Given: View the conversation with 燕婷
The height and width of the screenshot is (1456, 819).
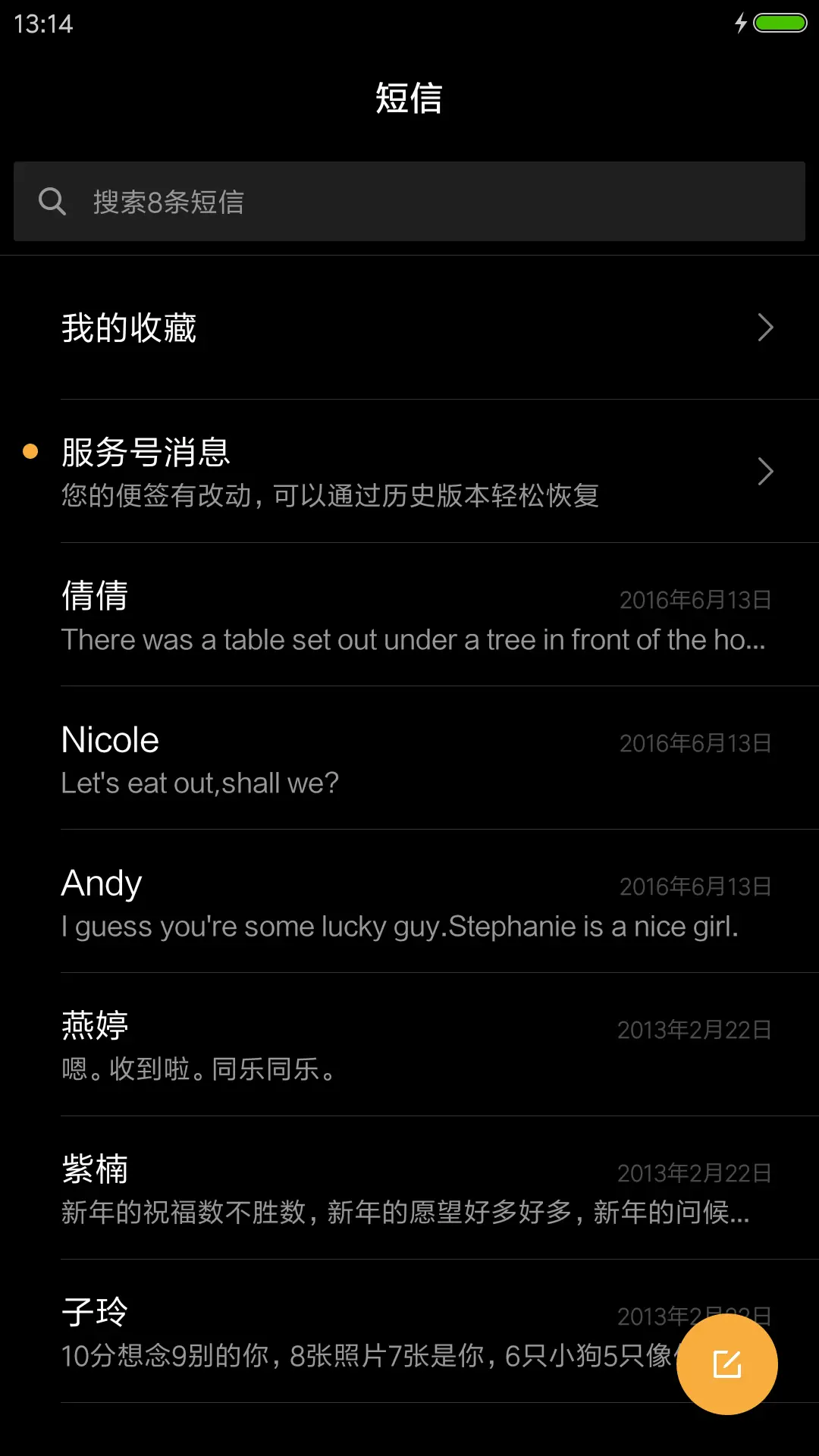Looking at the screenshot, I should click(409, 1046).
